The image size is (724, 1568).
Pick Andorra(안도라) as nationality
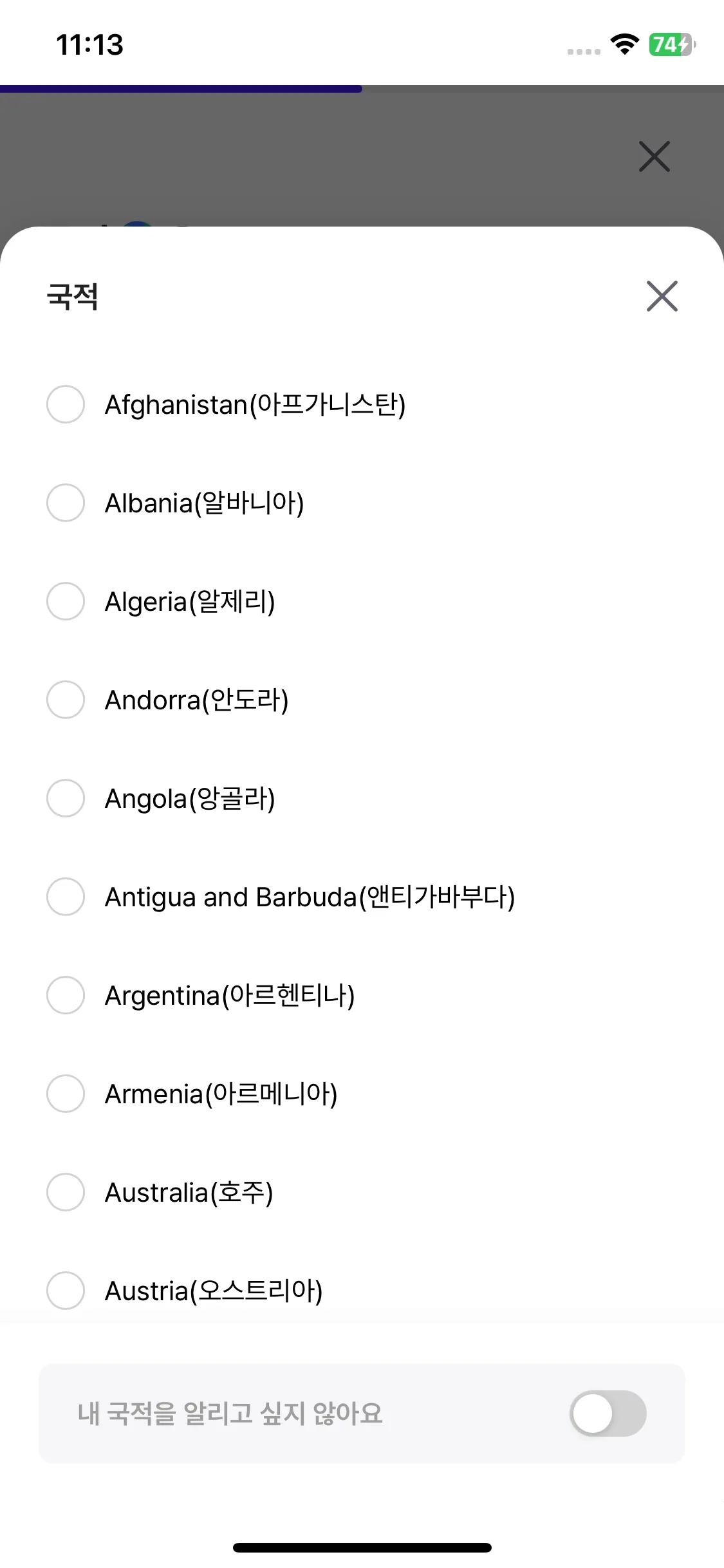(x=66, y=700)
